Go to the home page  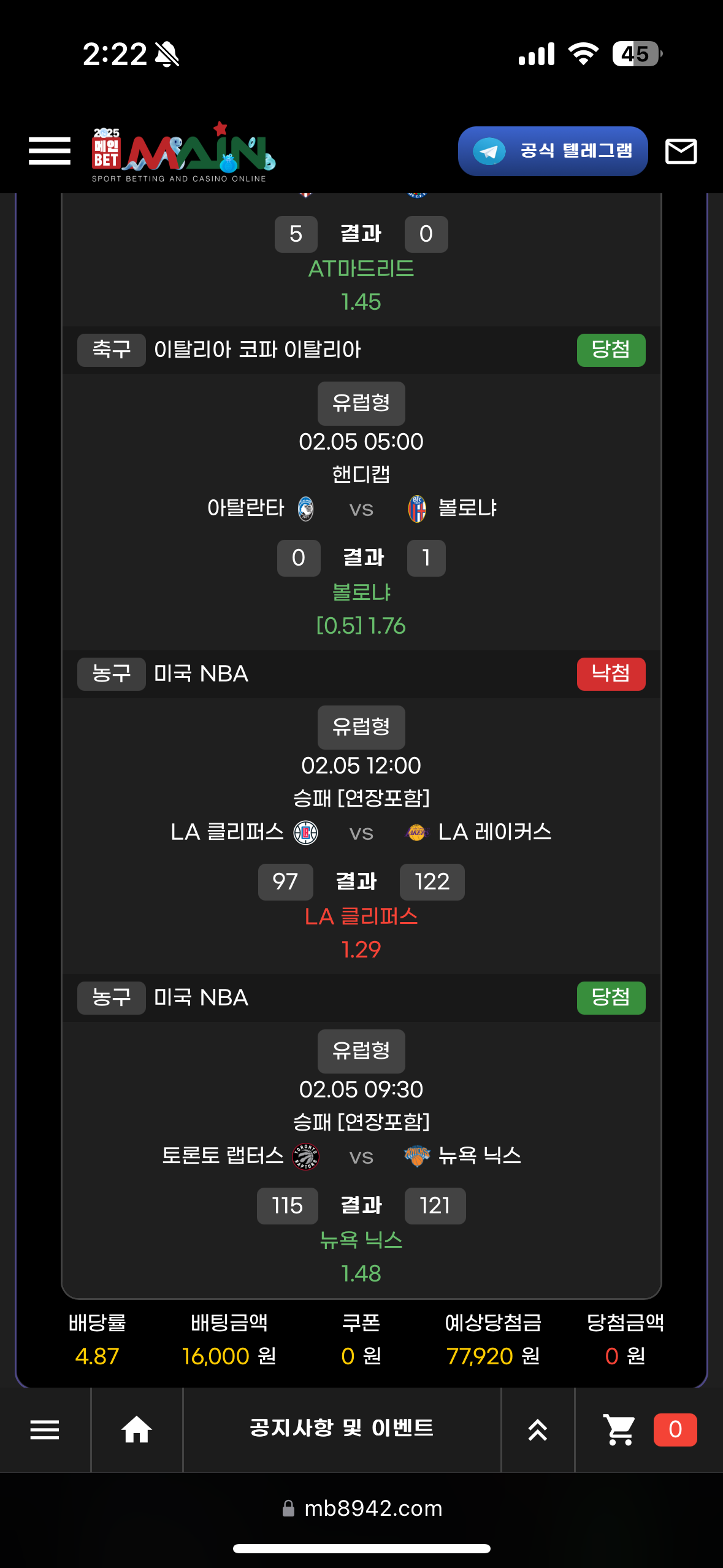click(136, 1430)
